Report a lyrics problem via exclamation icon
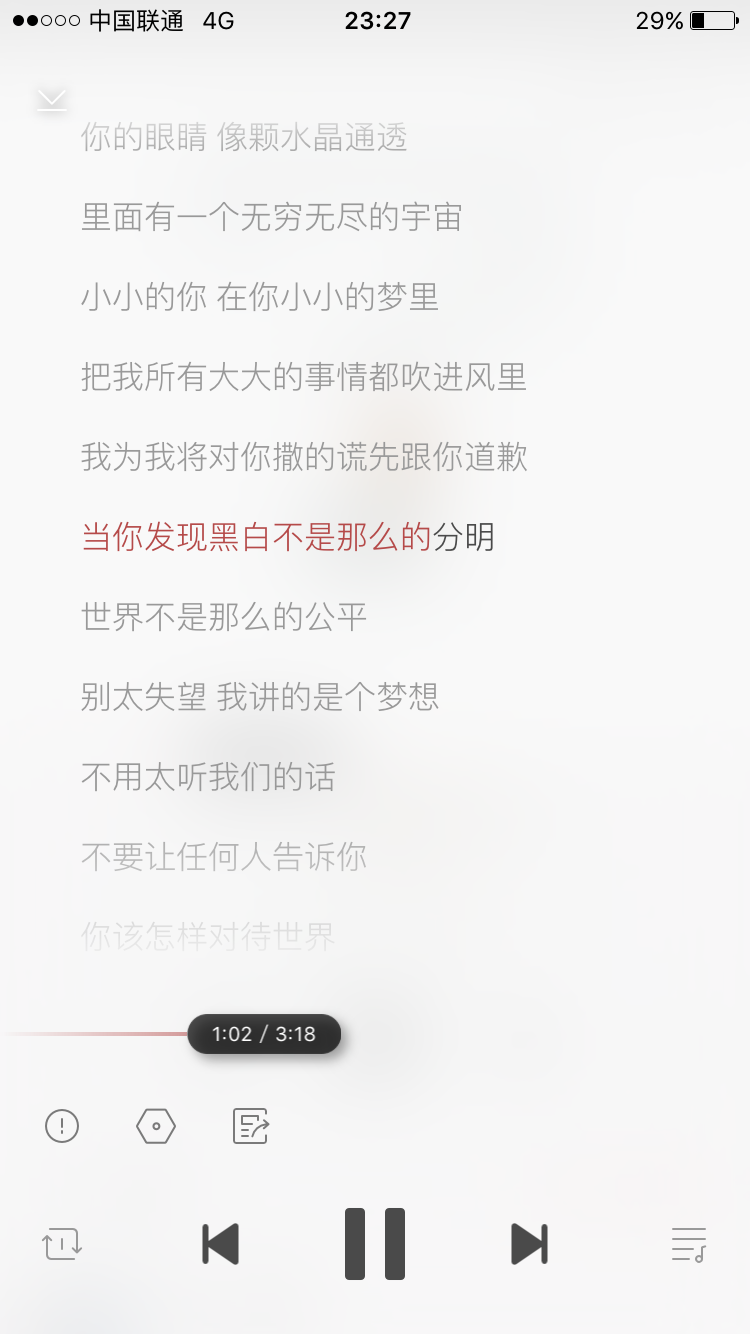Screen dimensions: 750x1334 click(62, 1127)
